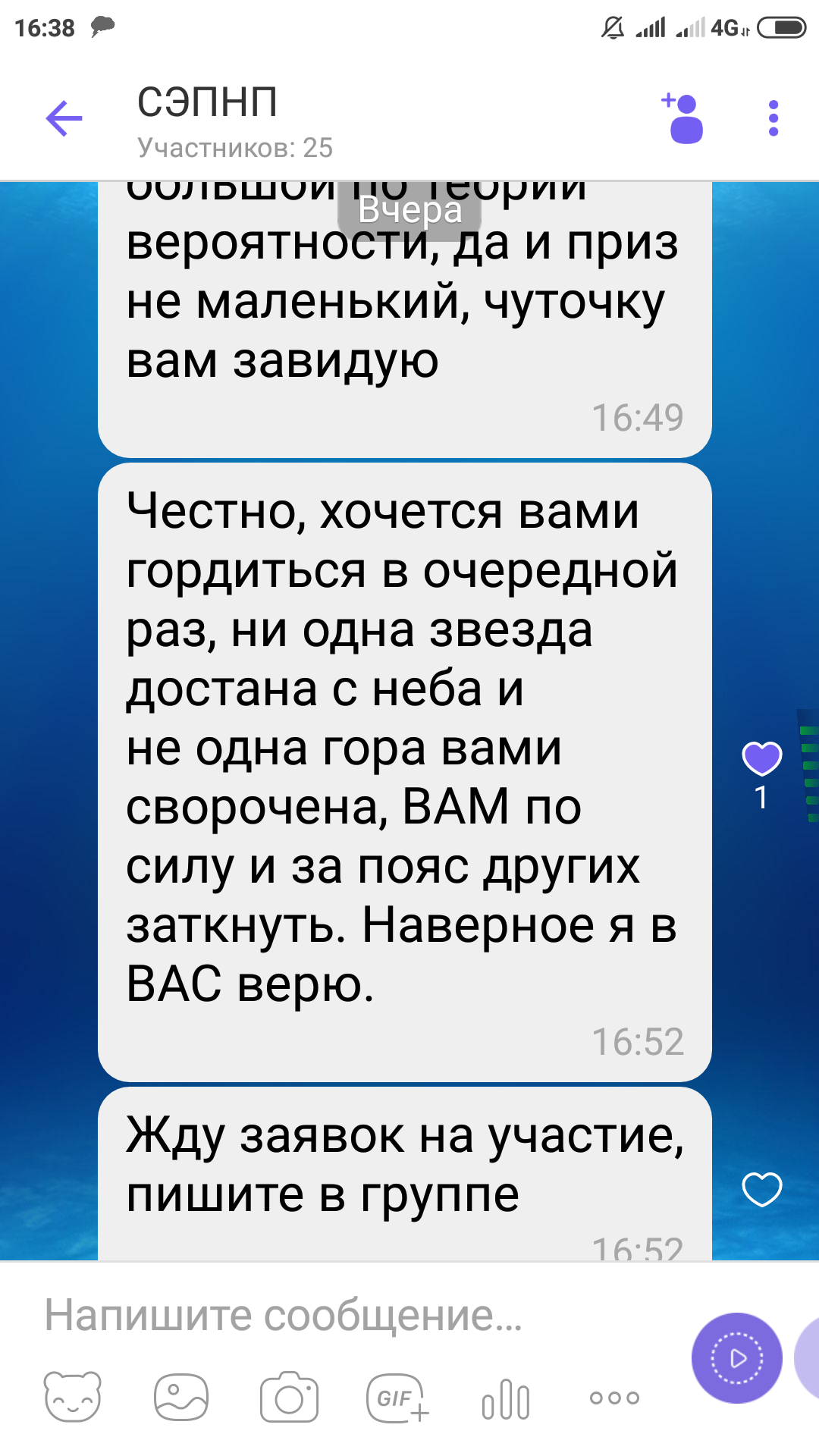Screen dimensions: 819x1456
Task: Record an instant video message
Action: click(736, 1358)
